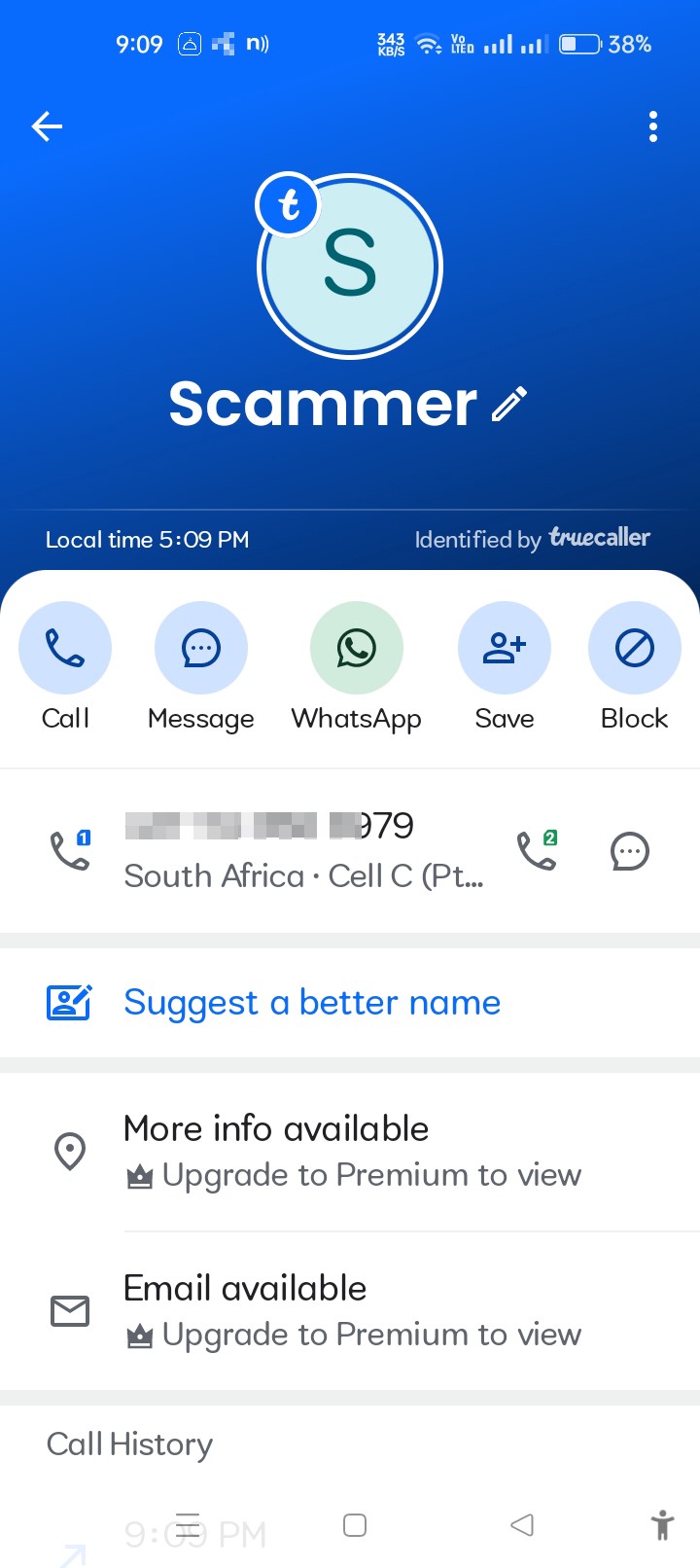Open More info available premium row
This screenshot has width=700, height=1568.
coord(350,1152)
